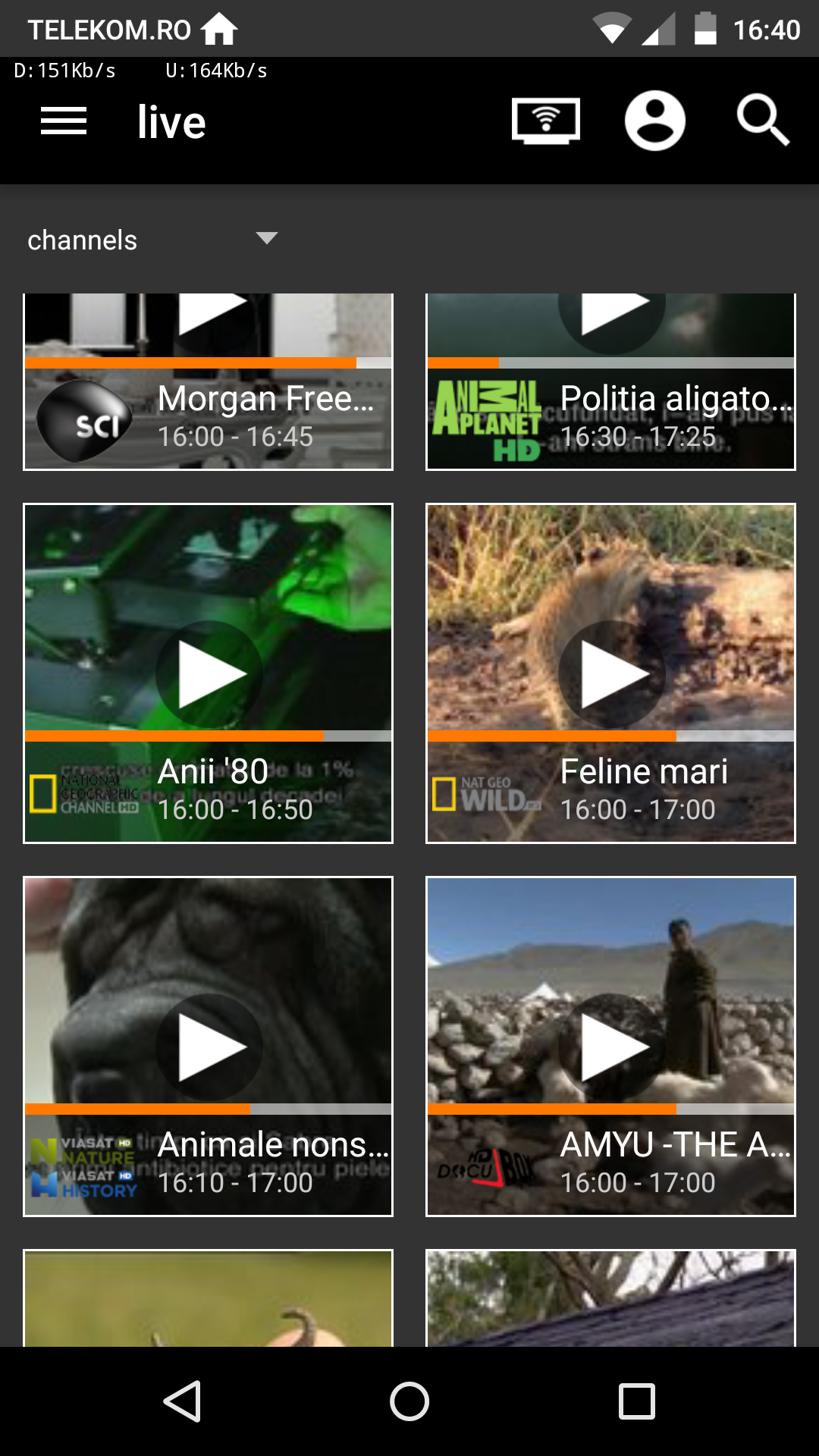The height and width of the screenshot is (1456, 819).
Task: Open the search magnifier
Action: click(x=762, y=121)
